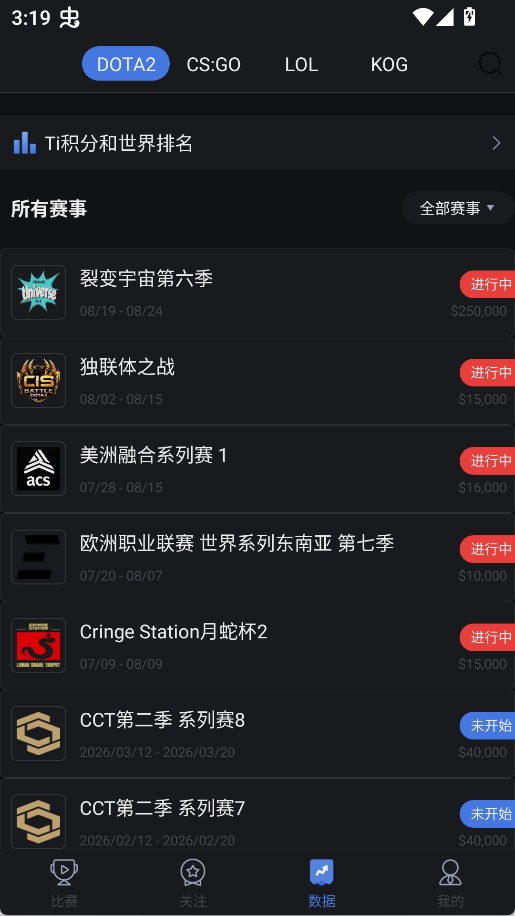Switch to the CS:GO tab
Image resolution: width=515 pixels, height=916 pixels.
pyautogui.click(x=214, y=64)
